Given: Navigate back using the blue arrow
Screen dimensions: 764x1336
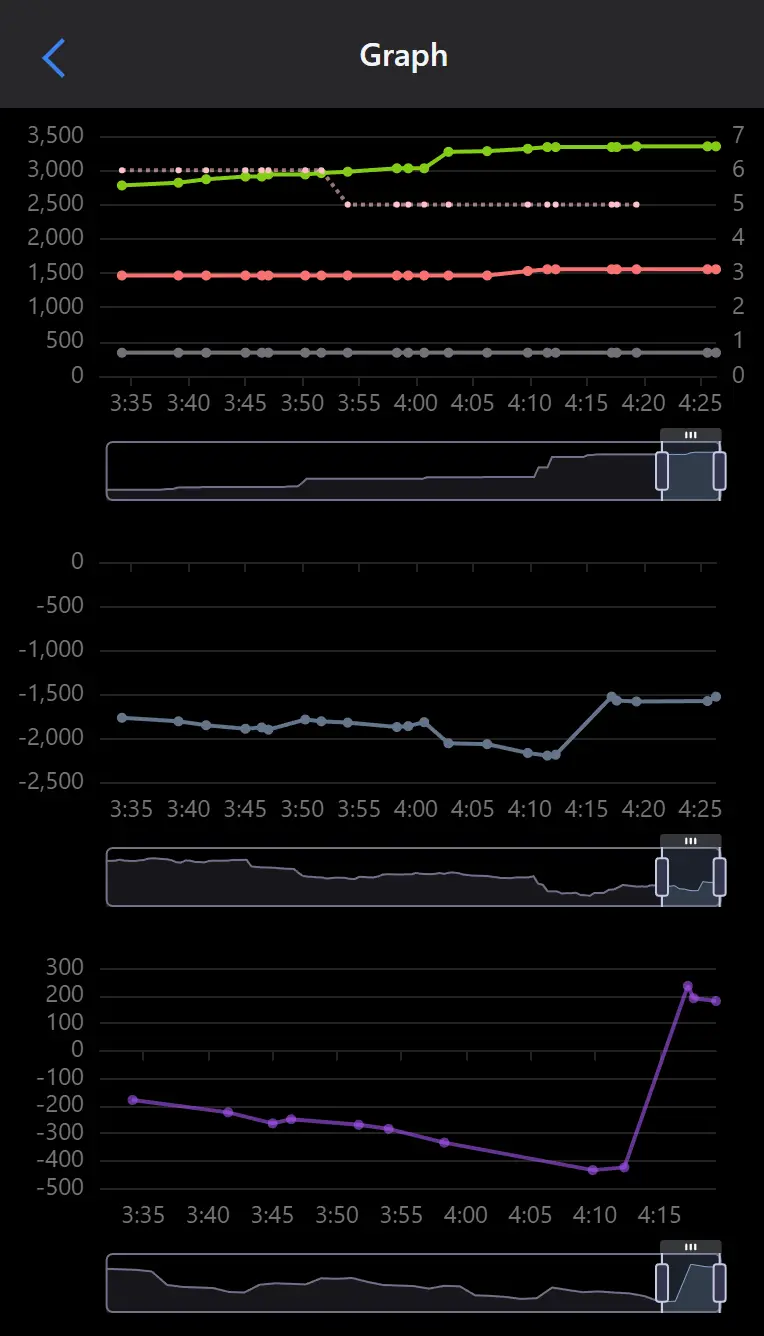Looking at the screenshot, I should coord(54,57).
